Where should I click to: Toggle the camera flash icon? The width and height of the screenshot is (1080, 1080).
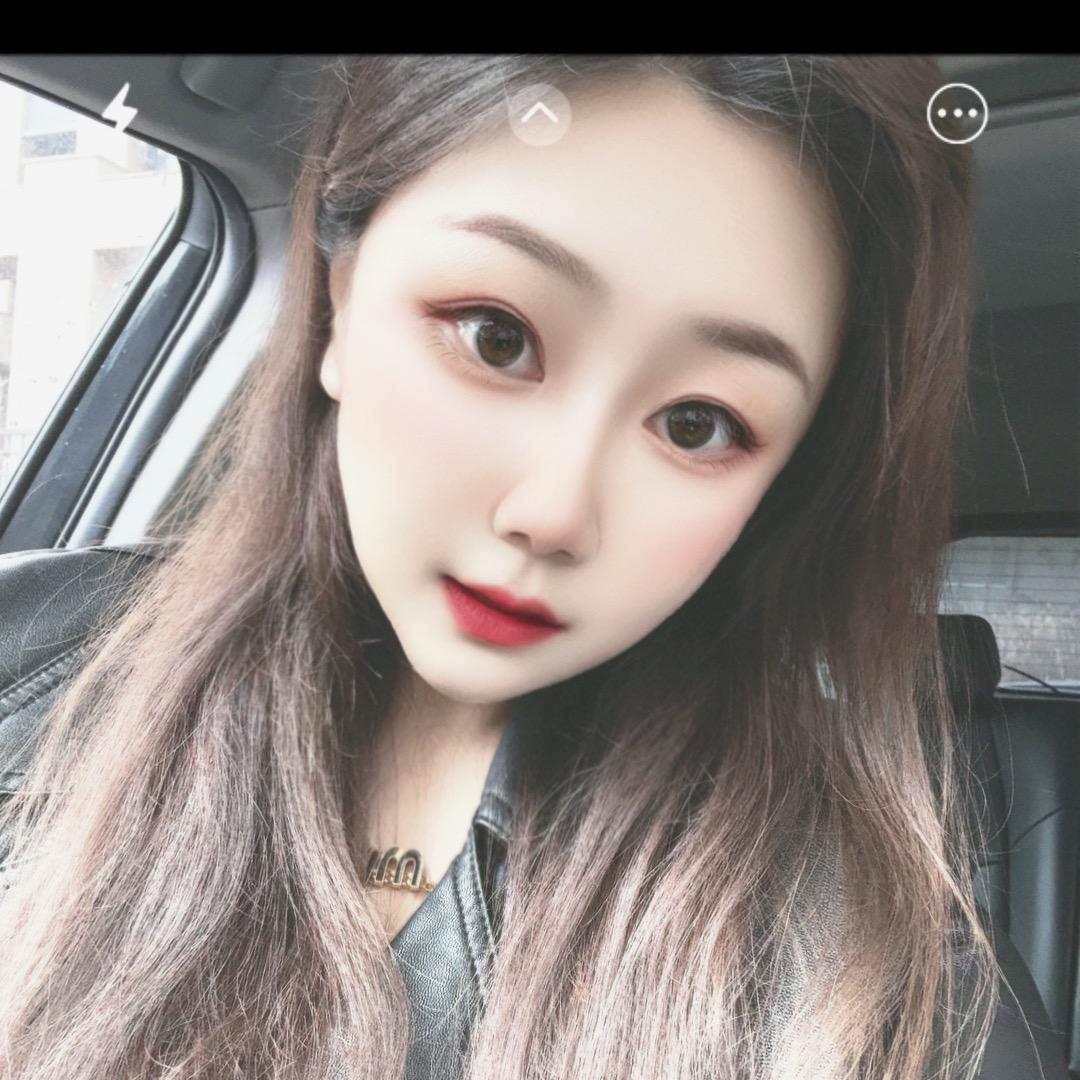point(121,109)
